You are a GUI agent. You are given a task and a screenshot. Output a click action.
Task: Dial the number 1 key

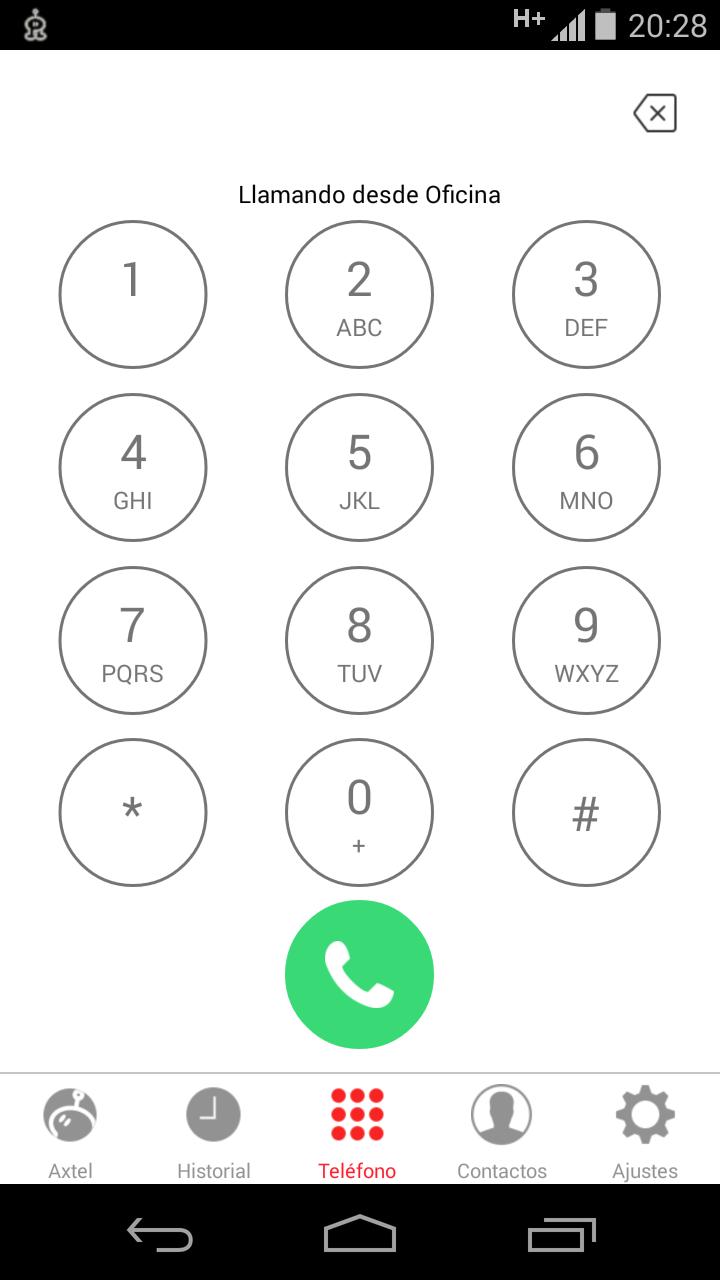pos(133,294)
